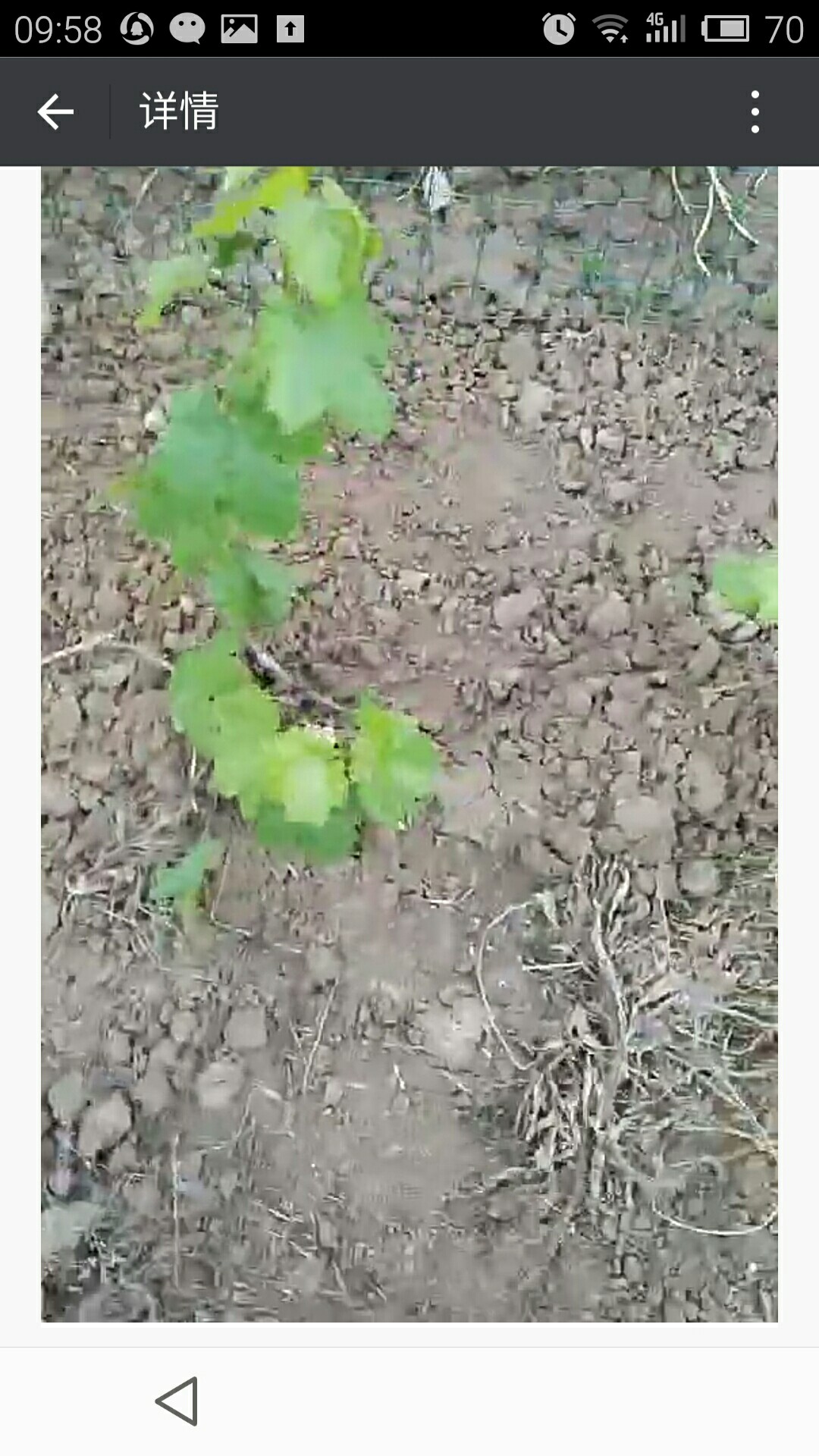
Task: Open the three-dot overflow menu
Action: (x=755, y=112)
